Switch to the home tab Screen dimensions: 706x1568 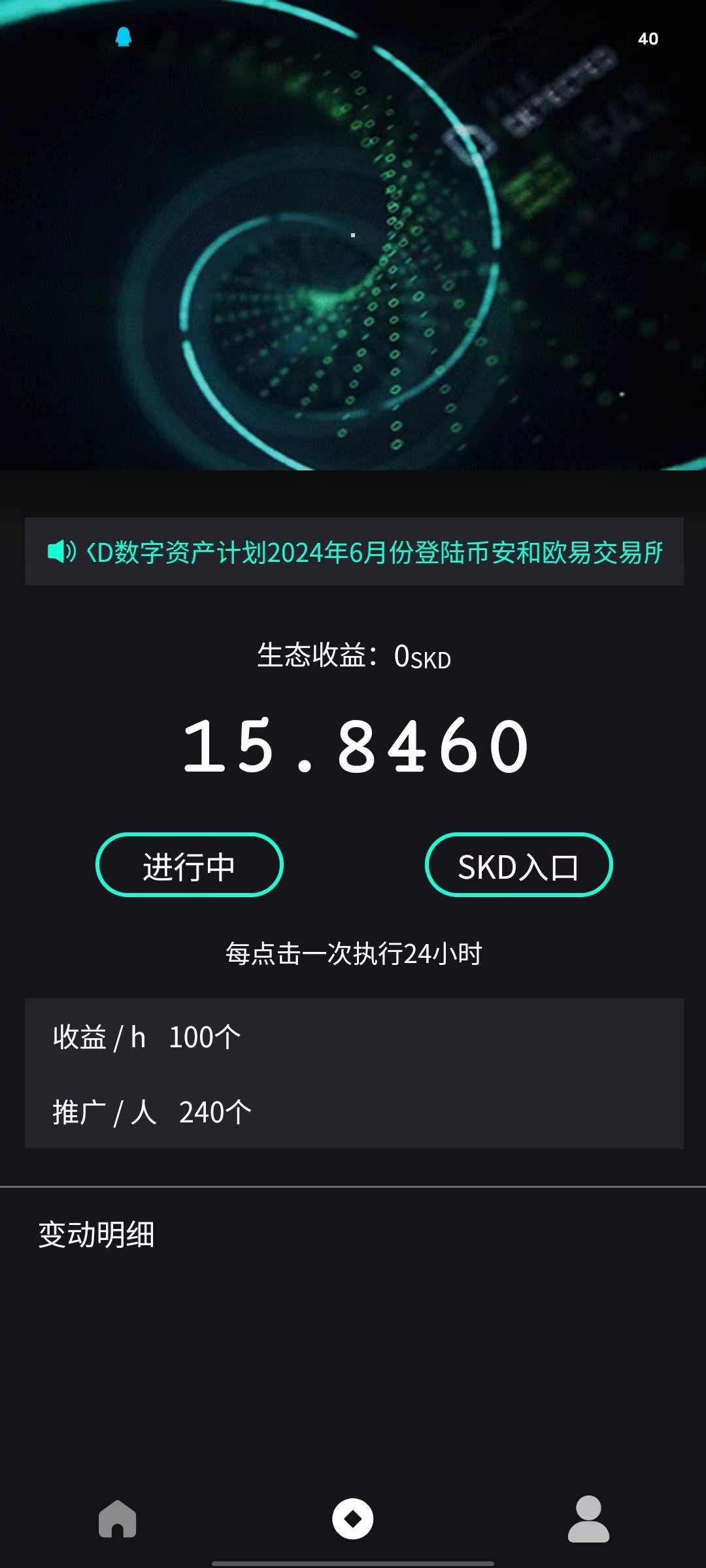click(x=118, y=1519)
